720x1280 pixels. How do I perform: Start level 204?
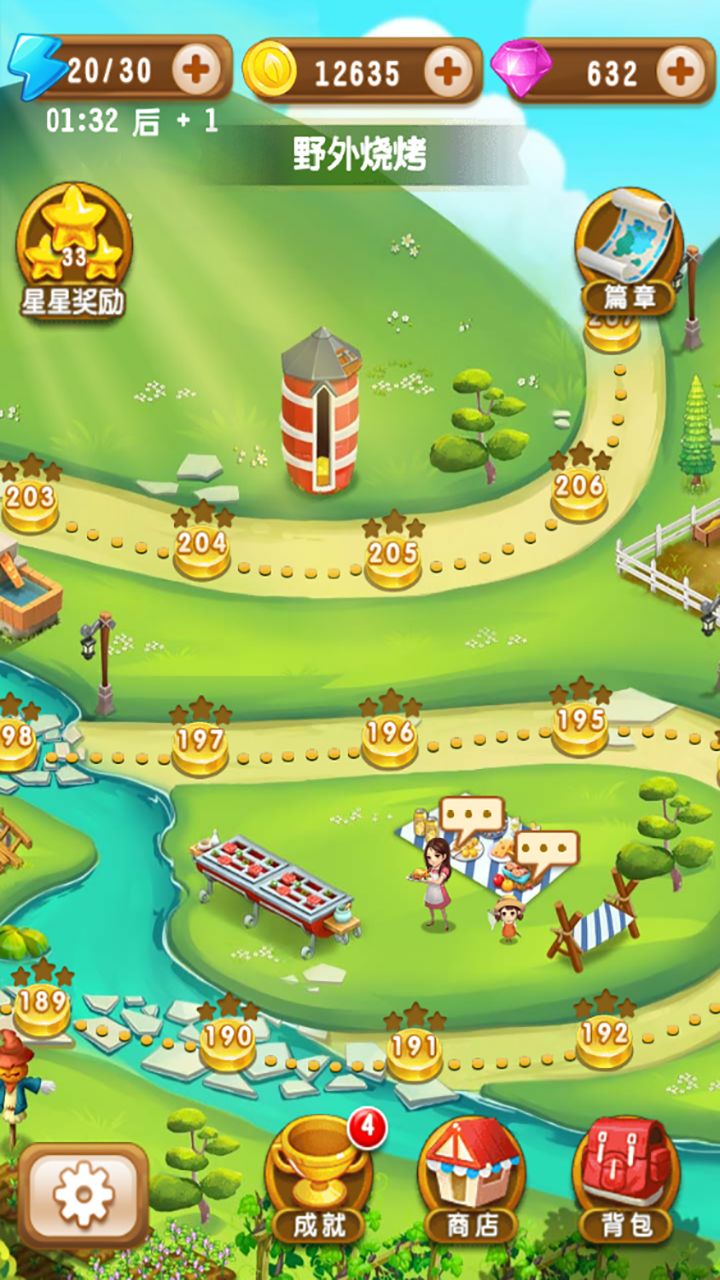click(x=202, y=549)
